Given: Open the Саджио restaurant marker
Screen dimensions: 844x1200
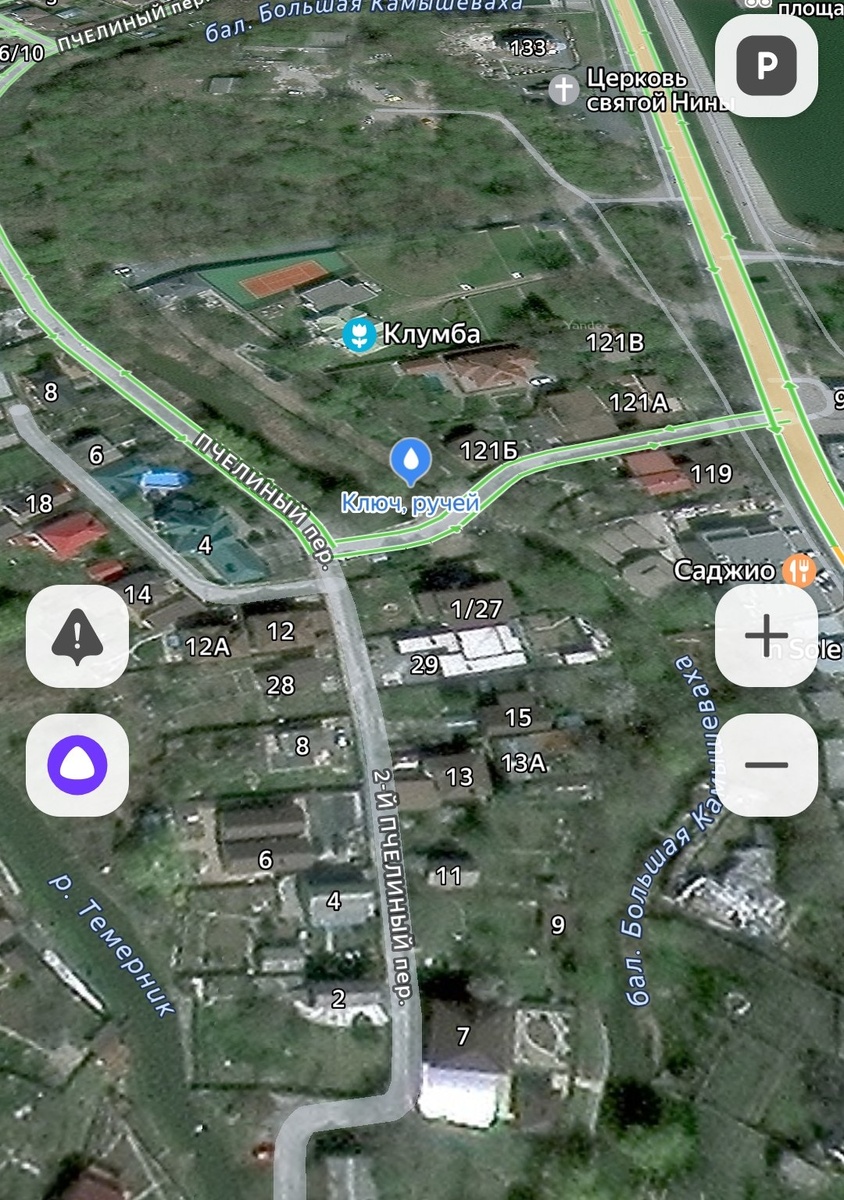Looking at the screenshot, I should 799,570.
